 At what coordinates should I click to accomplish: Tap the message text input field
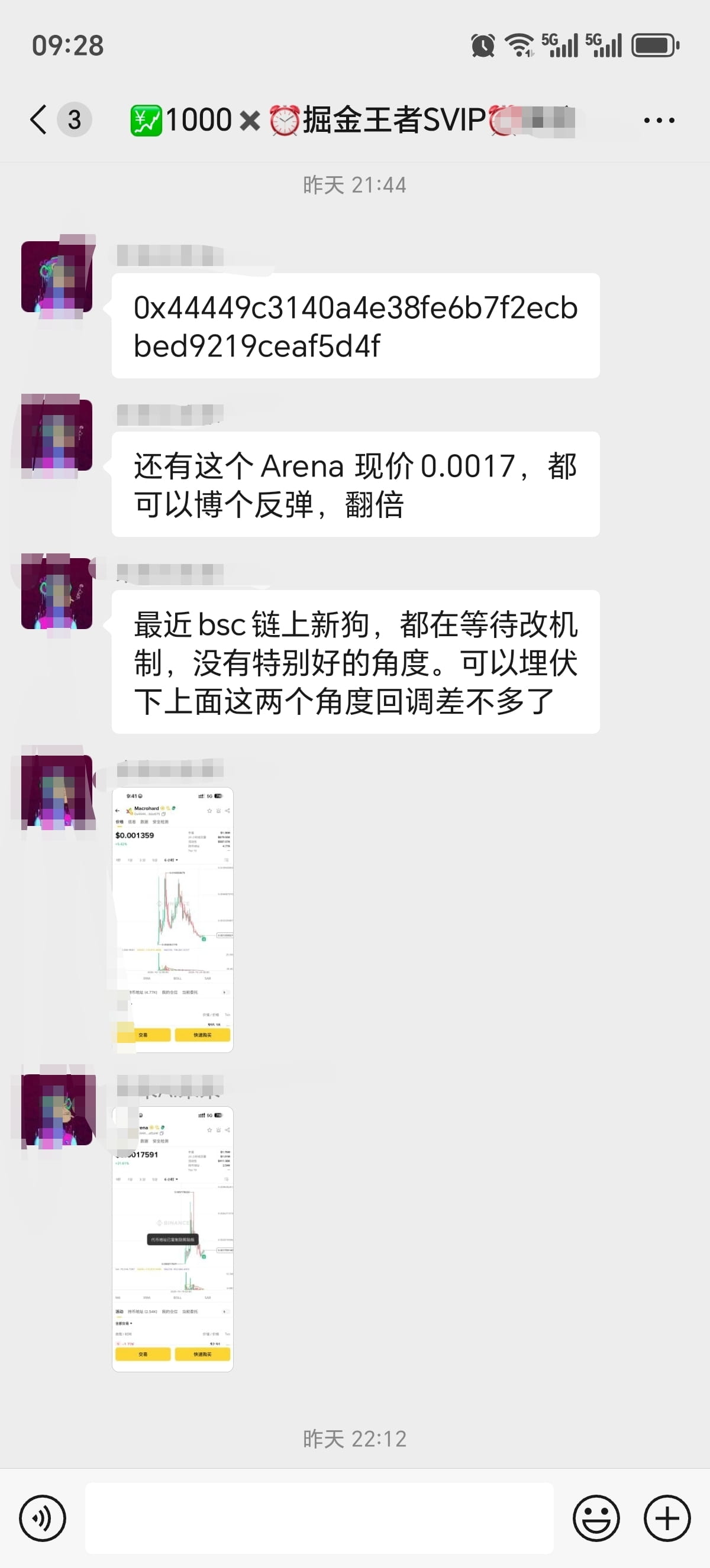[x=319, y=1518]
